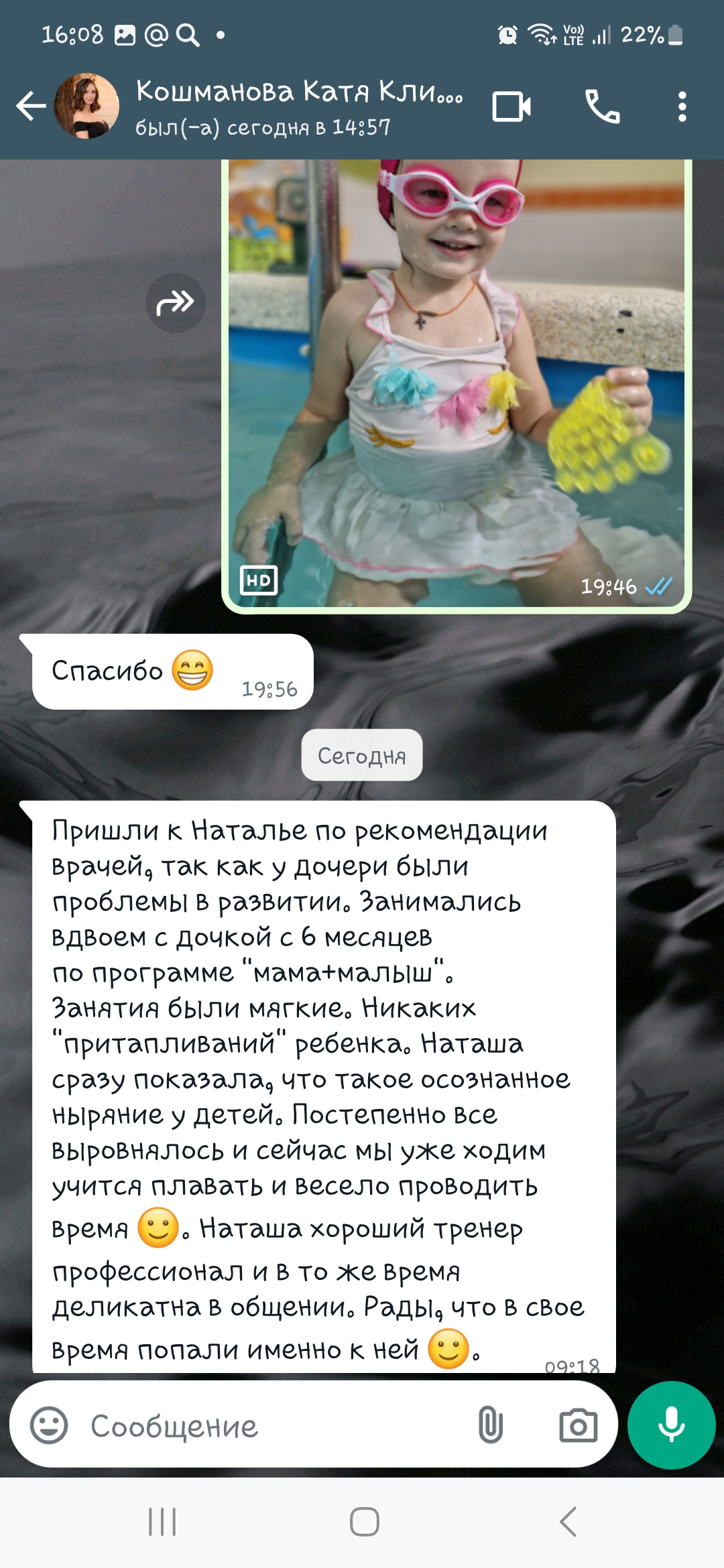Open the camera from the message bar

[578, 1425]
